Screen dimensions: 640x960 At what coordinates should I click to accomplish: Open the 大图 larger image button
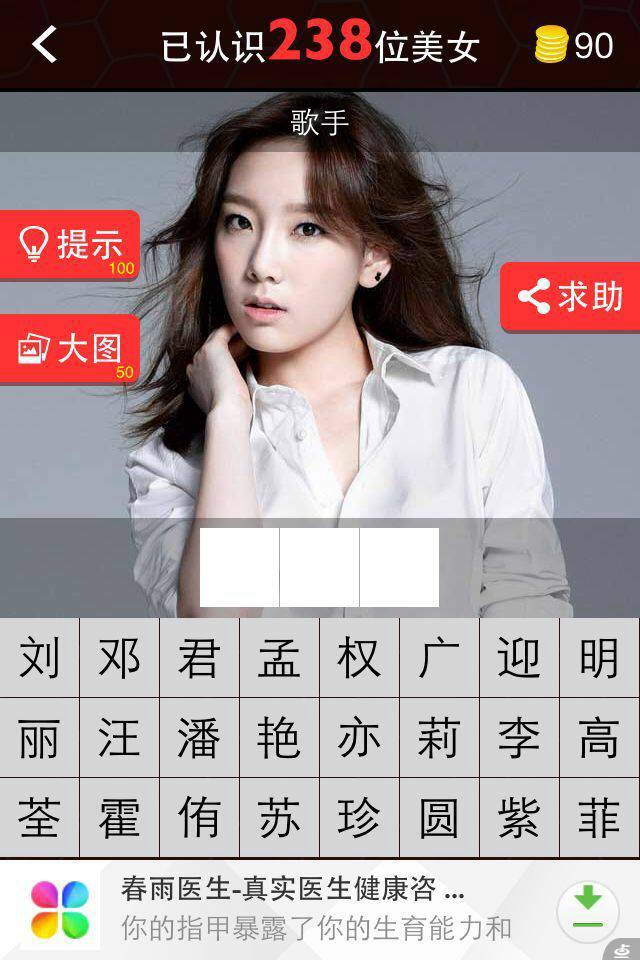[70, 348]
